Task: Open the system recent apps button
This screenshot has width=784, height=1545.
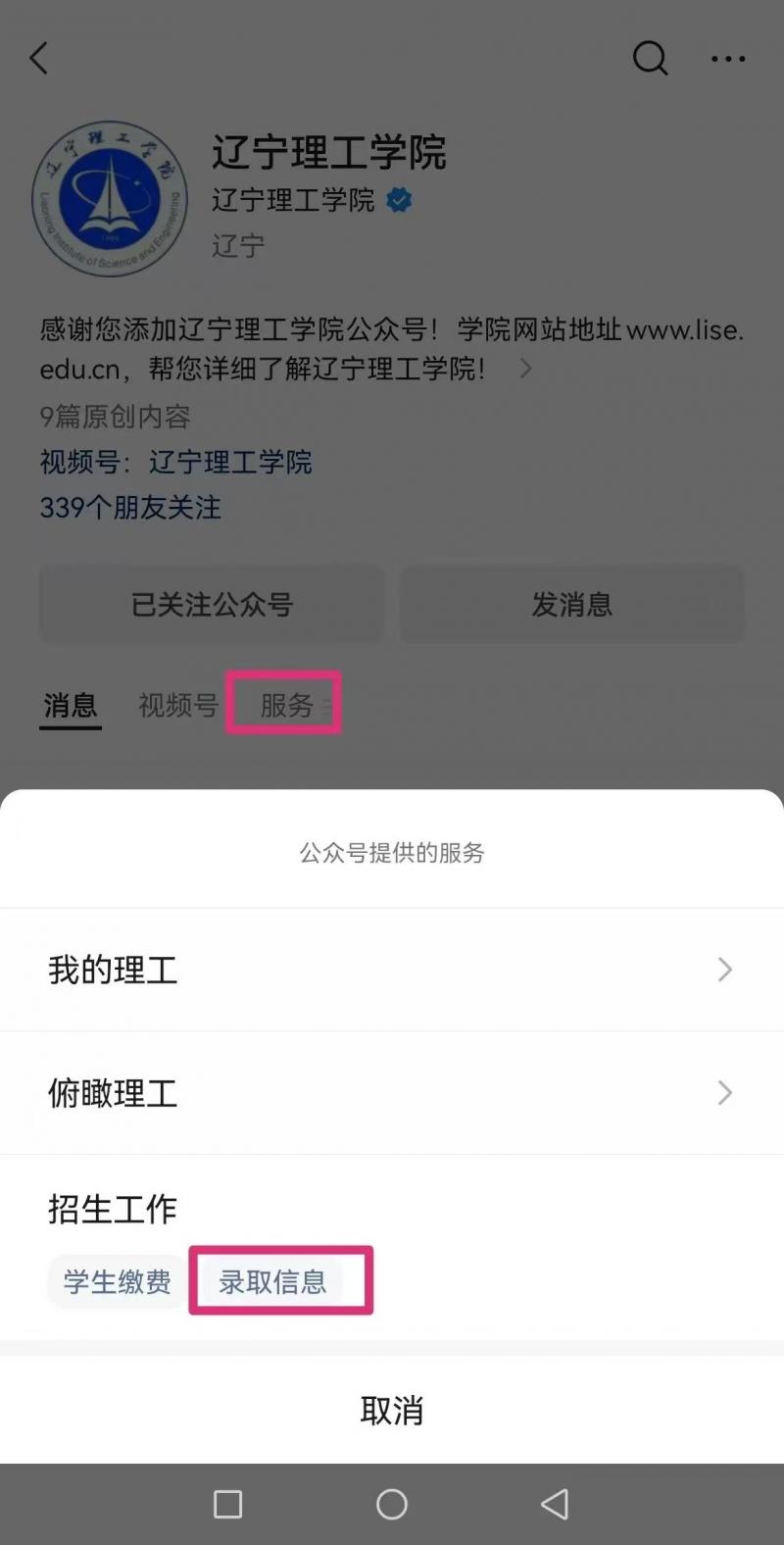Action: (x=227, y=1504)
